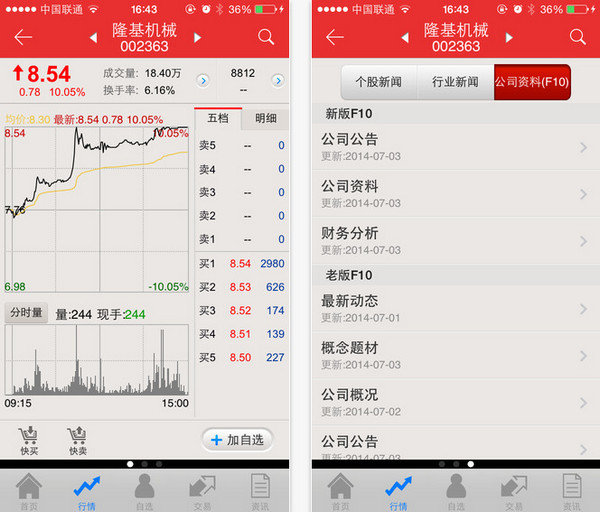
Task: Tap the 加自选 button to add to watchlist
Action: point(238,440)
